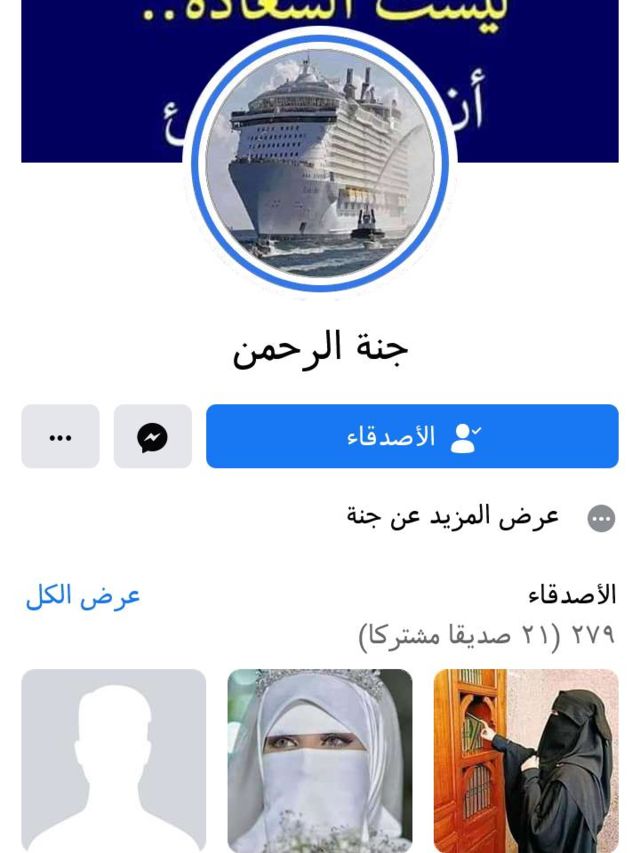640x853 pixels.
Task: Tap the الأصدقاء friends button
Action: coord(412,436)
